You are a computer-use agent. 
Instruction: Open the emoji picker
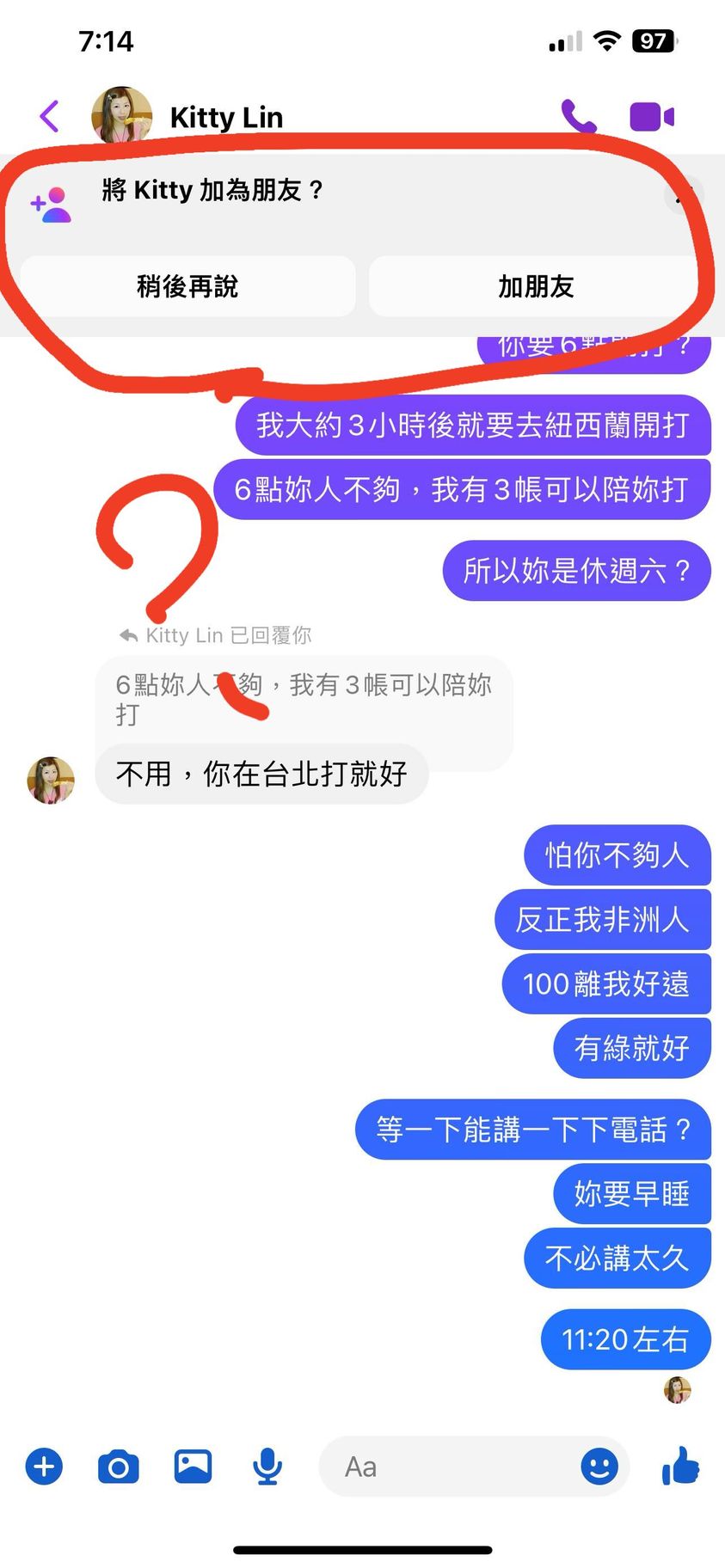click(599, 1467)
